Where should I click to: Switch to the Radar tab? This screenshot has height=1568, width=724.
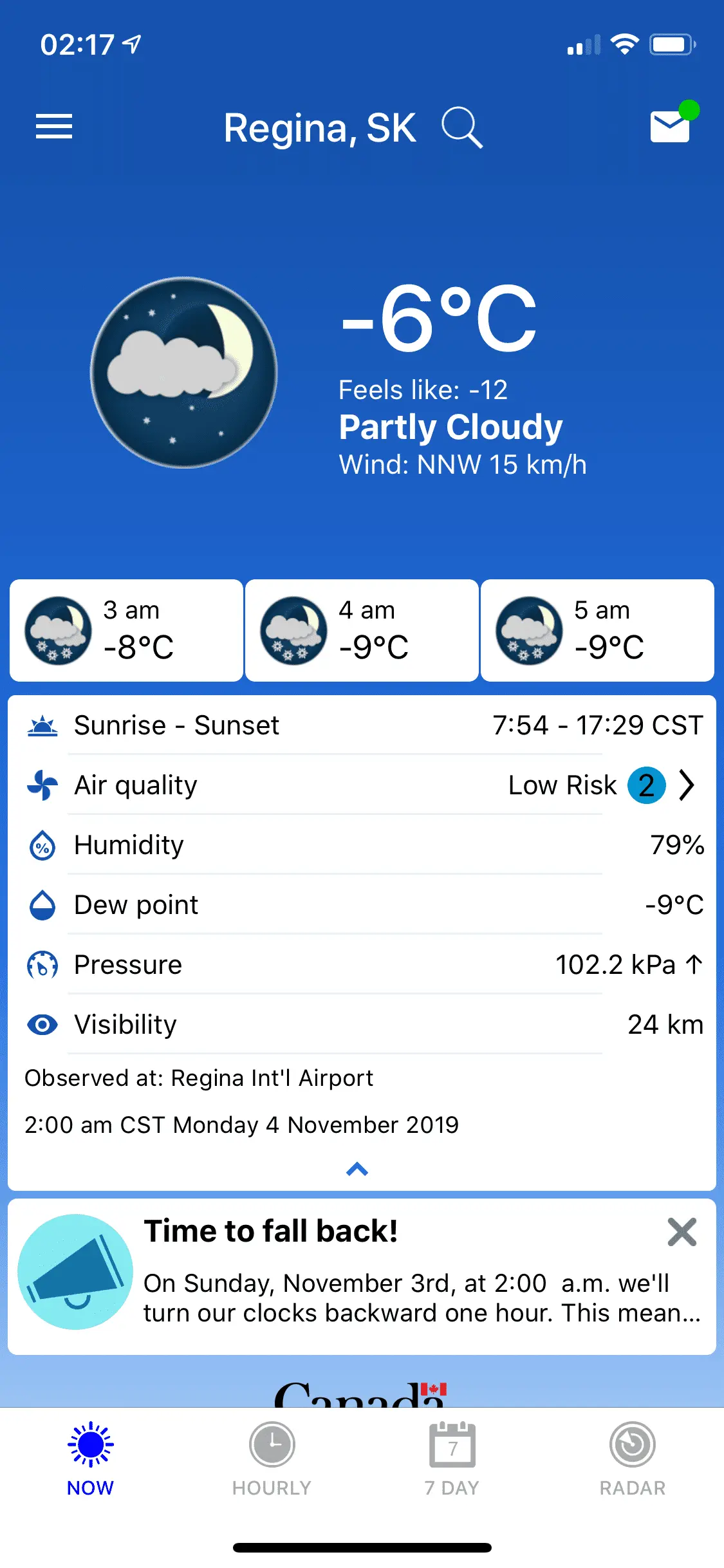coord(632,1460)
